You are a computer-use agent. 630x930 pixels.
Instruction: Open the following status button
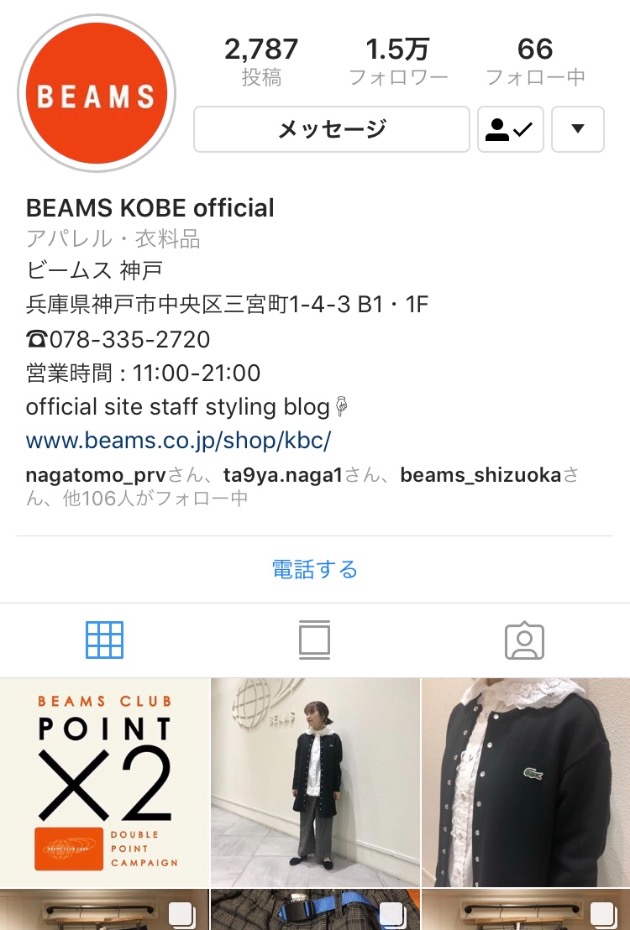(x=510, y=129)
